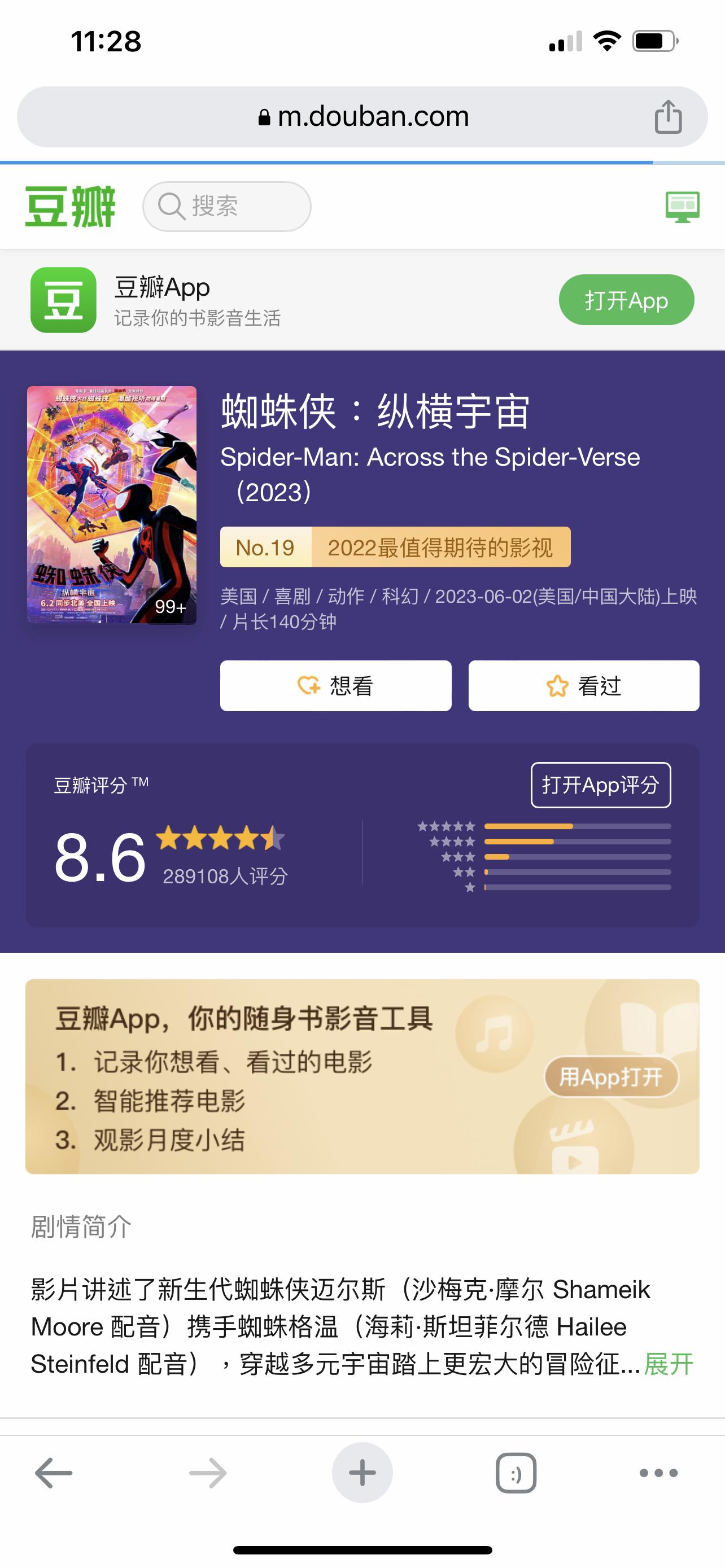Tap 打开App评分 to rate in app
This screenshot has width=725, height=1568.
600,785
